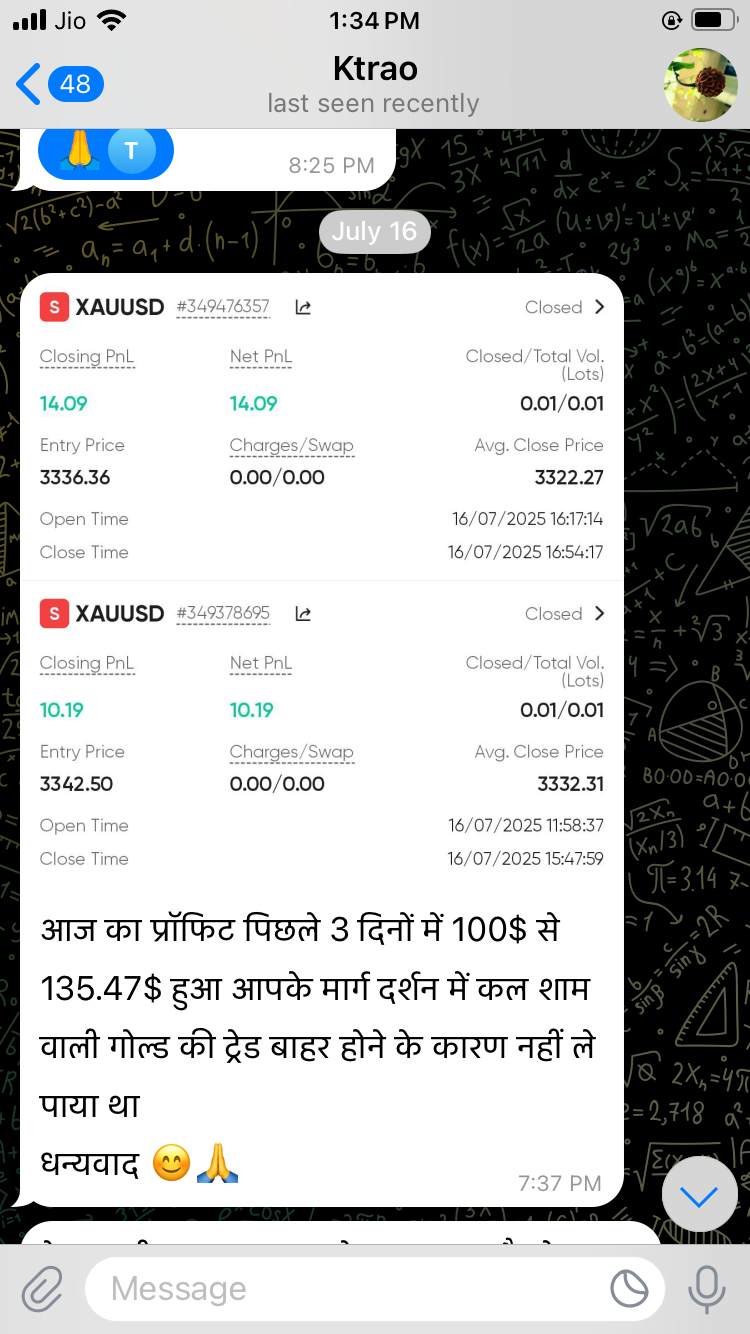Jump to the latest messages
750x1334 pixels.
[x=699, y=1195]
